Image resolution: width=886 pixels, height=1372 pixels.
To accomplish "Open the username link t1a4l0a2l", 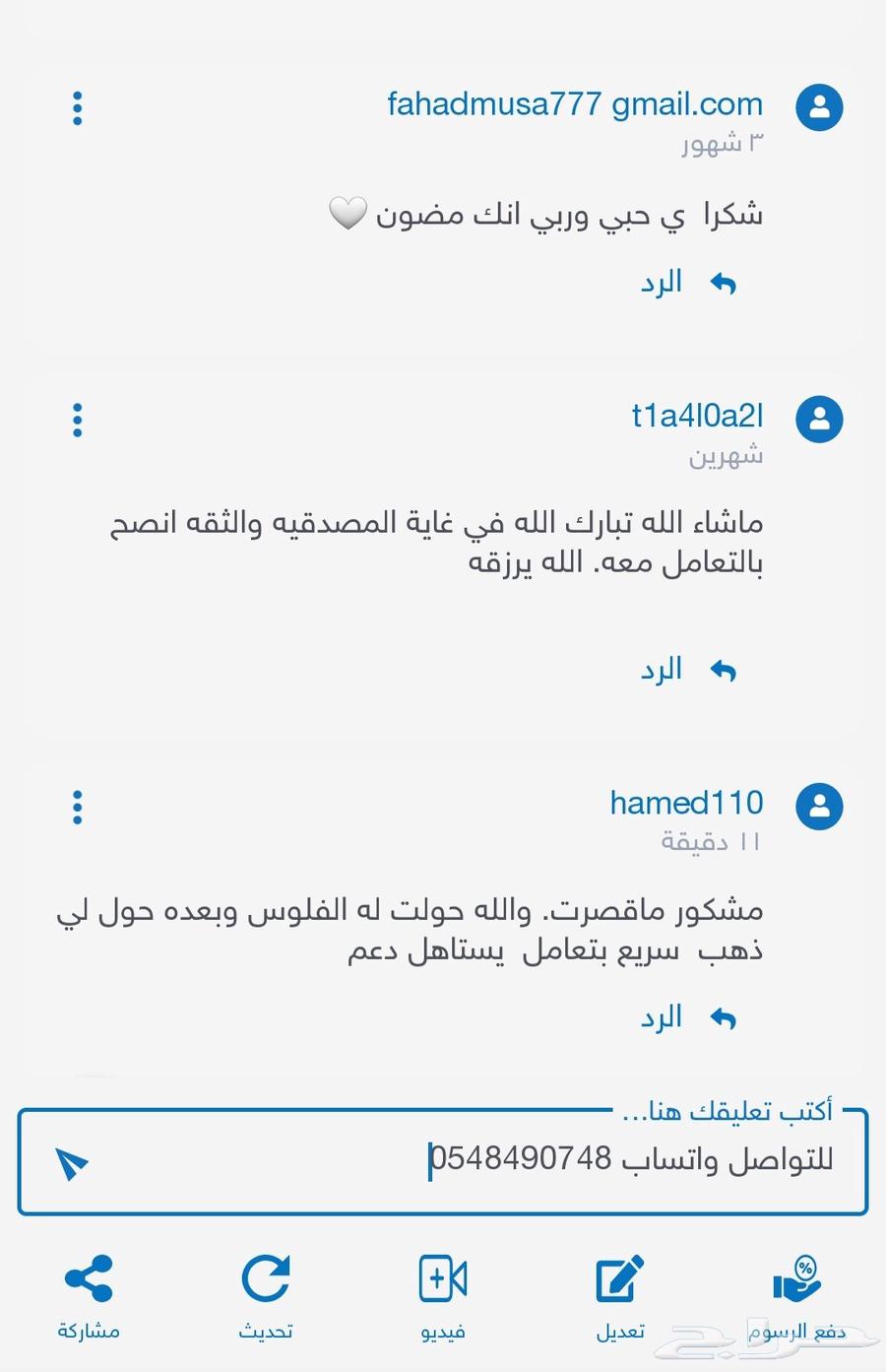I will click(x=699, y=416).
